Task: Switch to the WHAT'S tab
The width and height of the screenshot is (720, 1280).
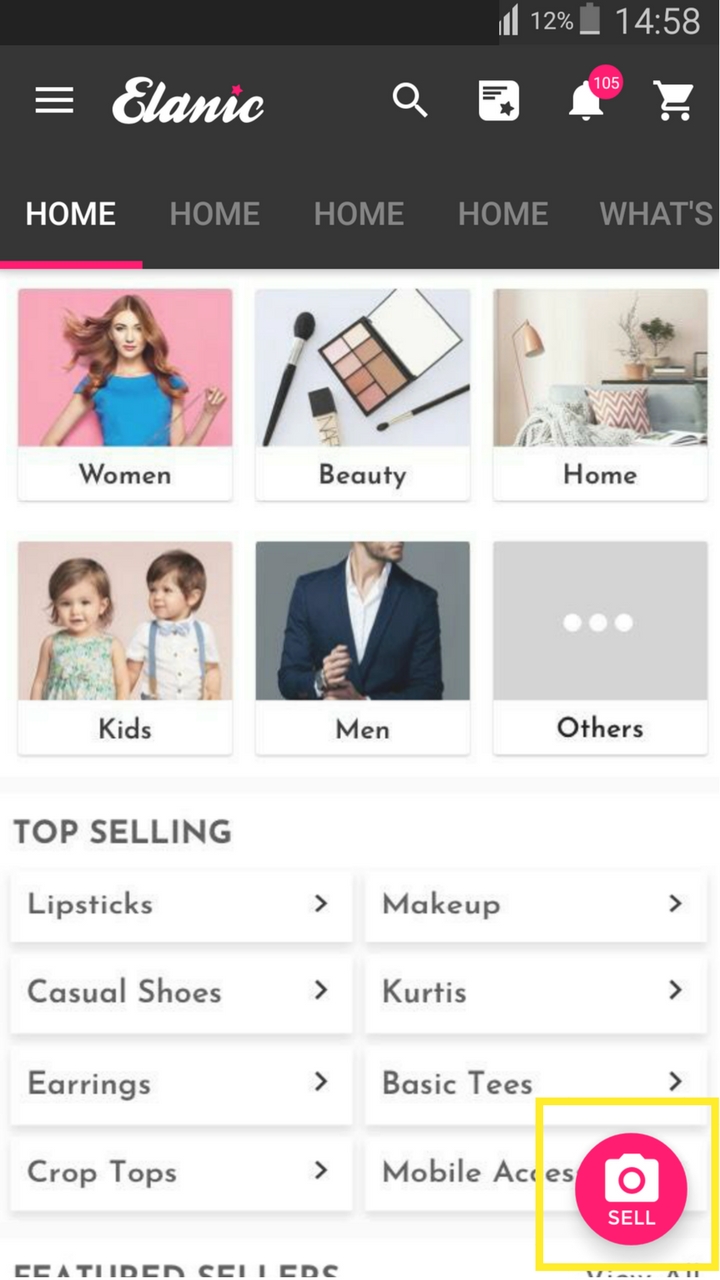Action: [655, 214]
